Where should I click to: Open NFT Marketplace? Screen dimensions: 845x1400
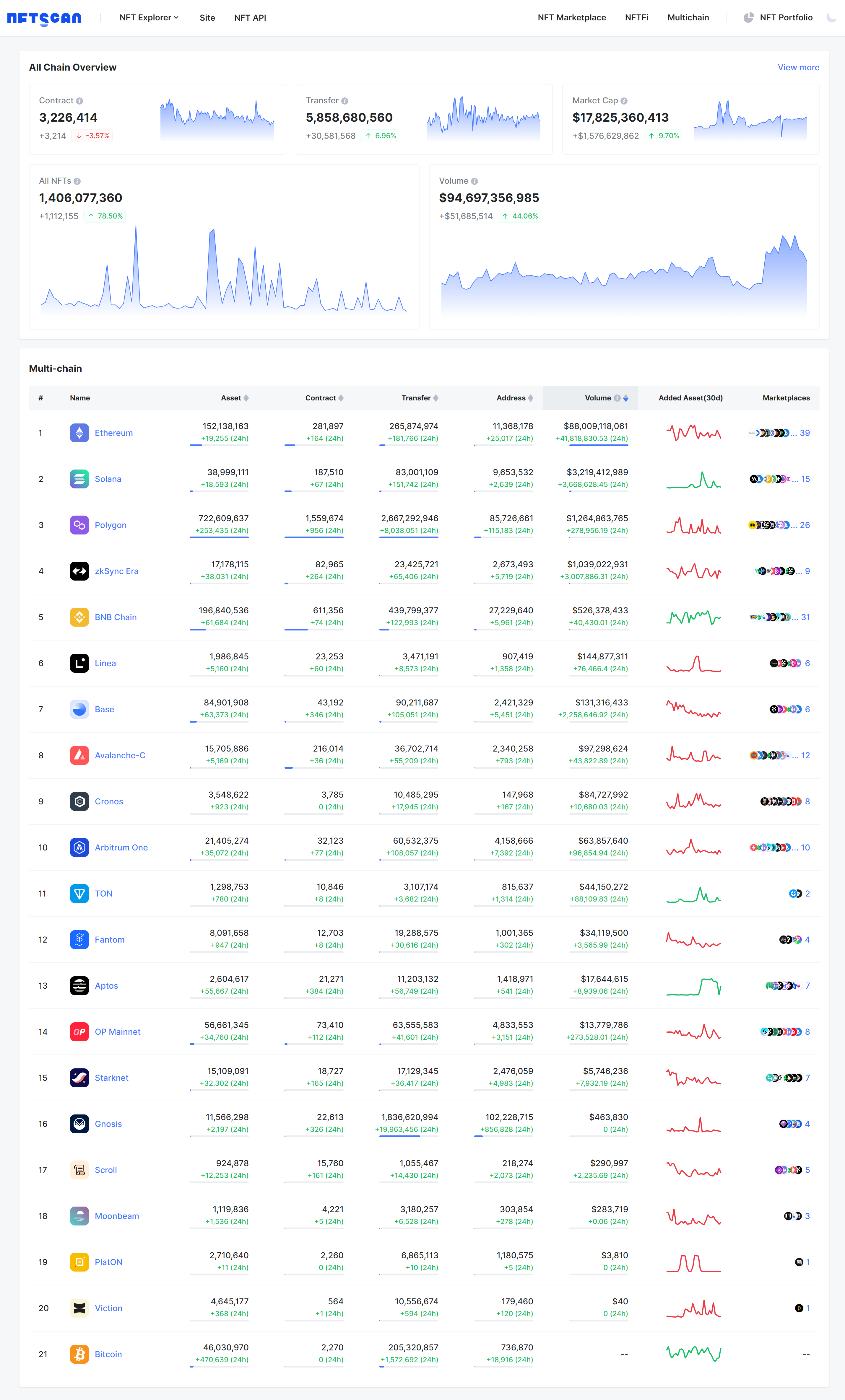(571, 18)
